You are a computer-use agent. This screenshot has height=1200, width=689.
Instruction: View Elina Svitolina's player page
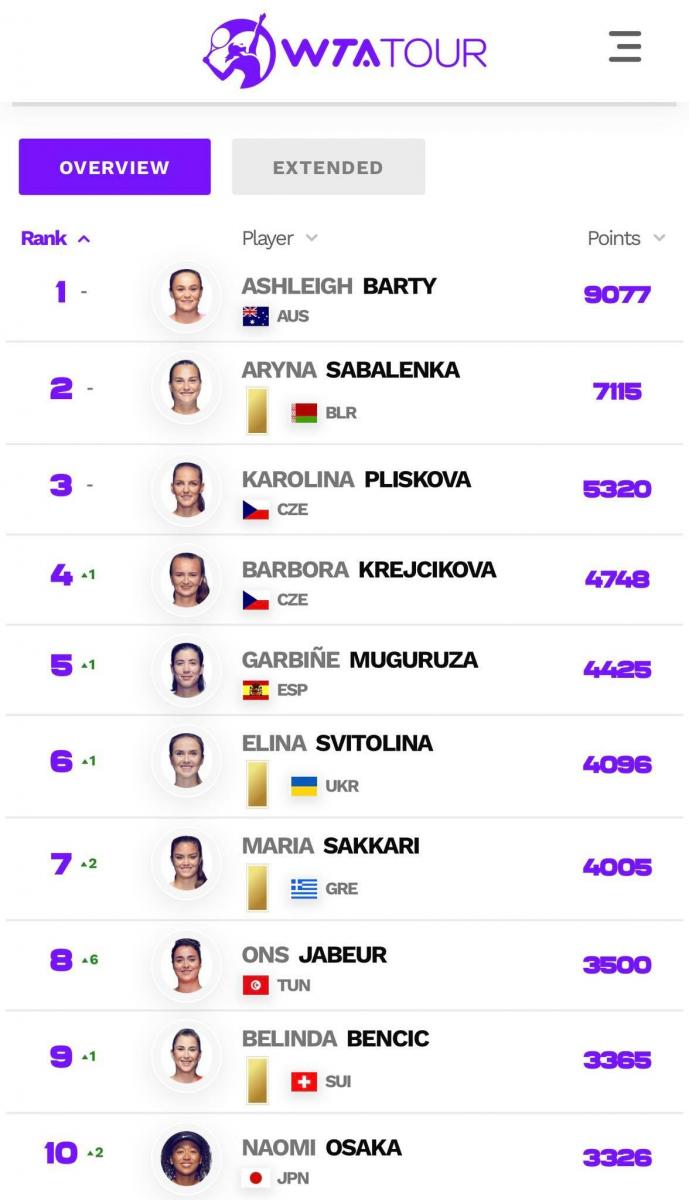pos(337,743)
